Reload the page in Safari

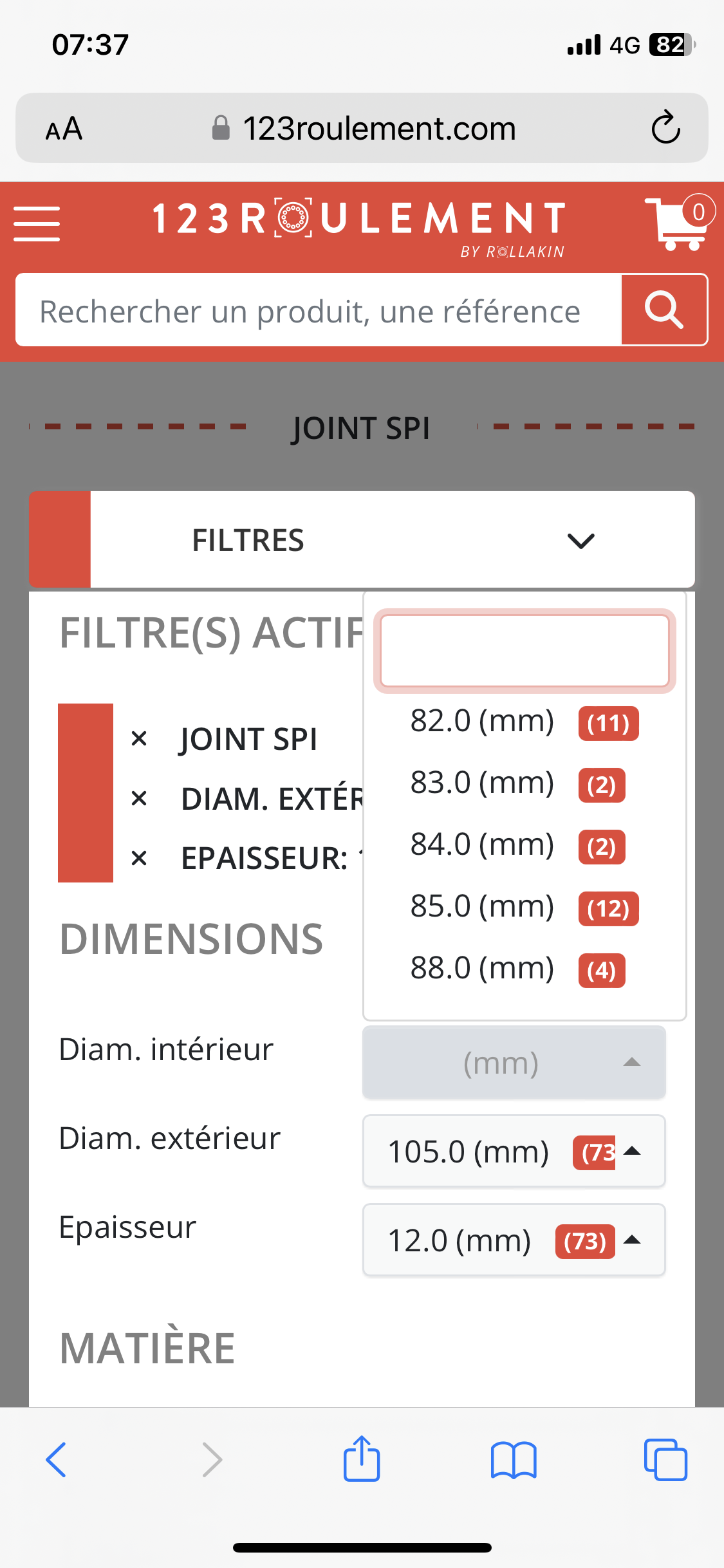click(665, 127)
